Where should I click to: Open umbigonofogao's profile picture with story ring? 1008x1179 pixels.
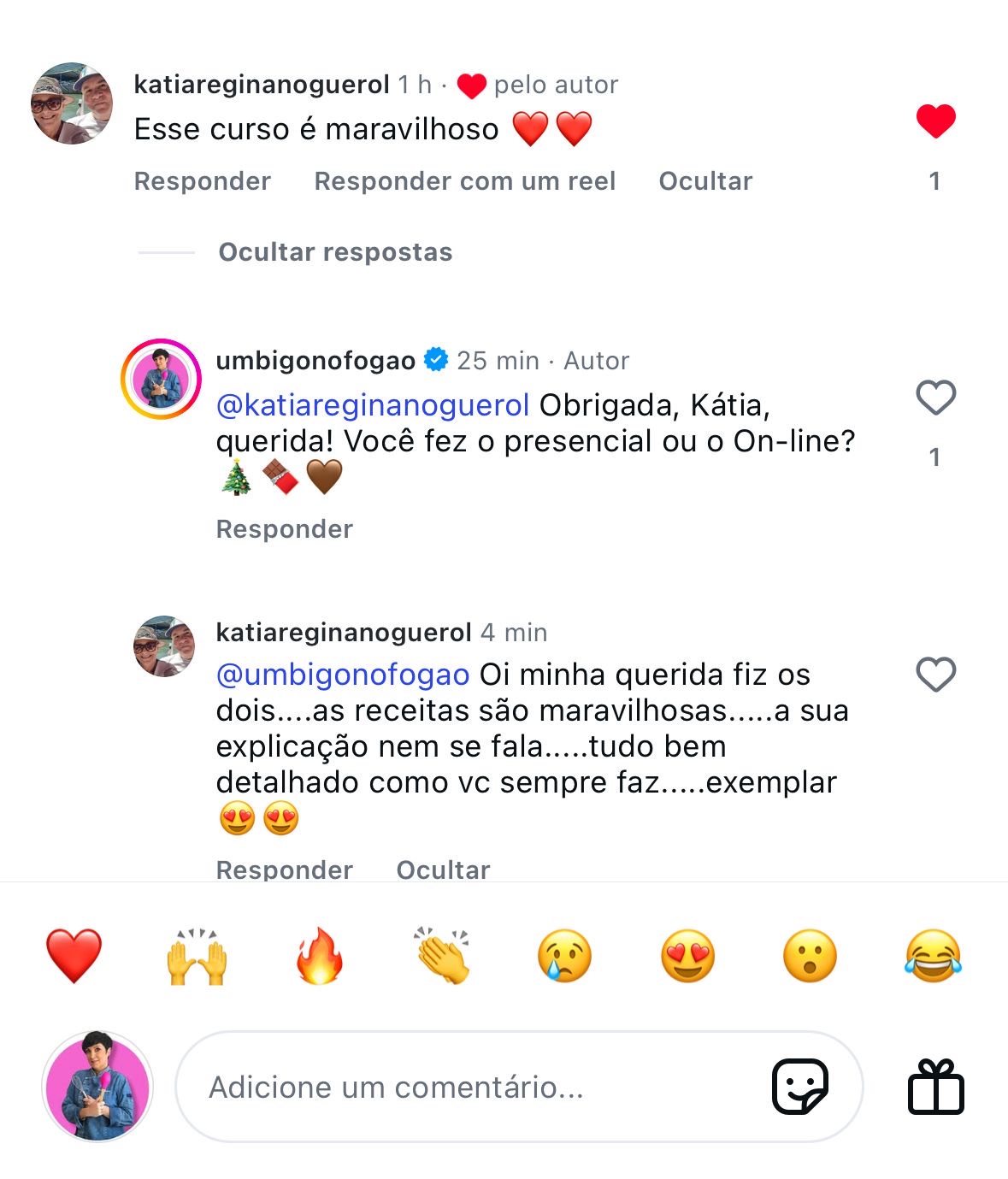click(161, 380)
